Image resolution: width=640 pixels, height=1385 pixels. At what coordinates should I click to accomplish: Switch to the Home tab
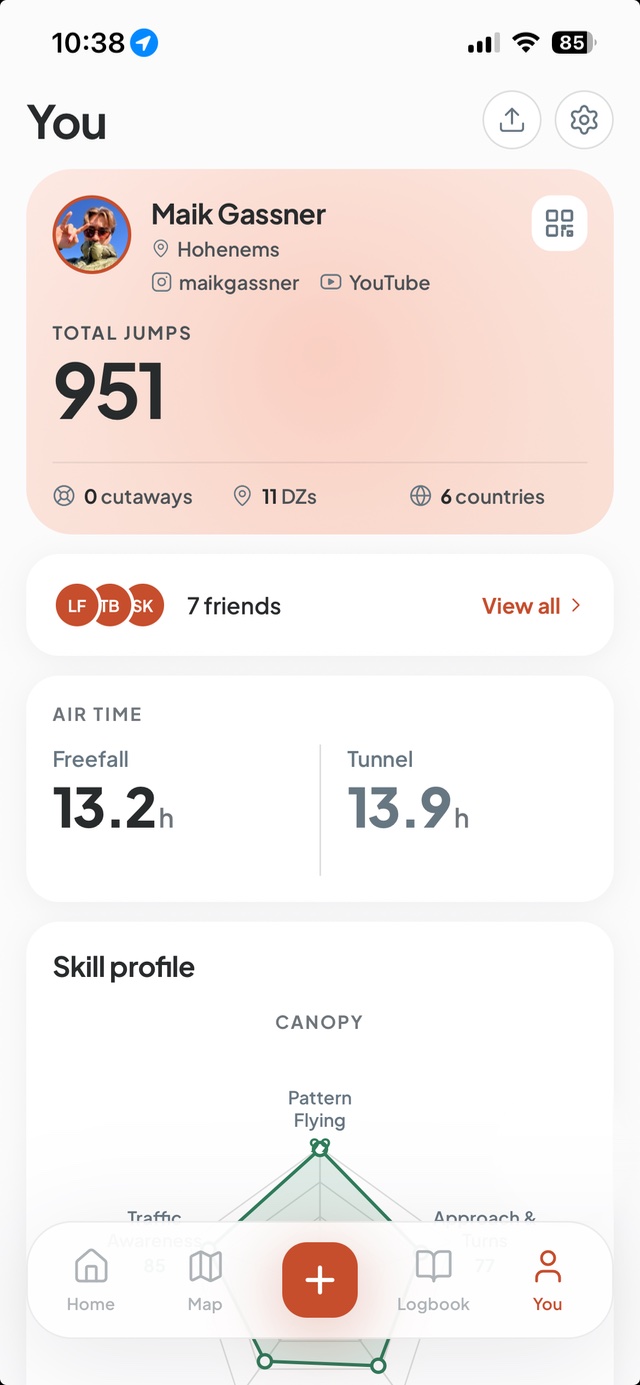[x=91, y=1280]
